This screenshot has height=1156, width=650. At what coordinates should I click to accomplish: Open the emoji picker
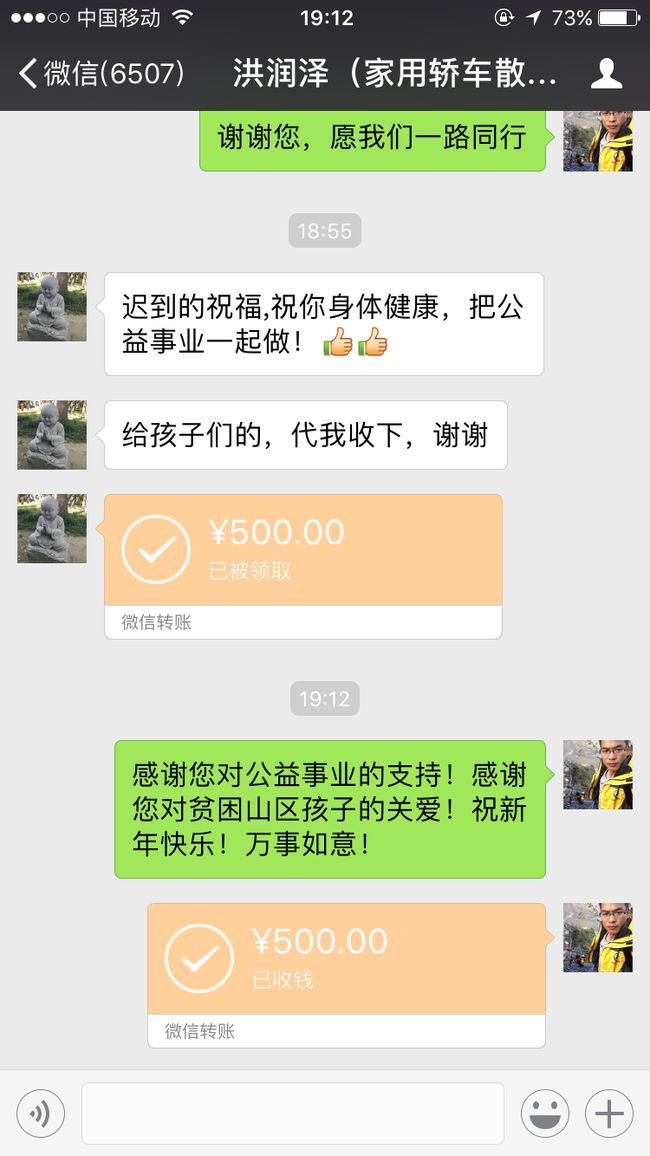coord(545,1113)
